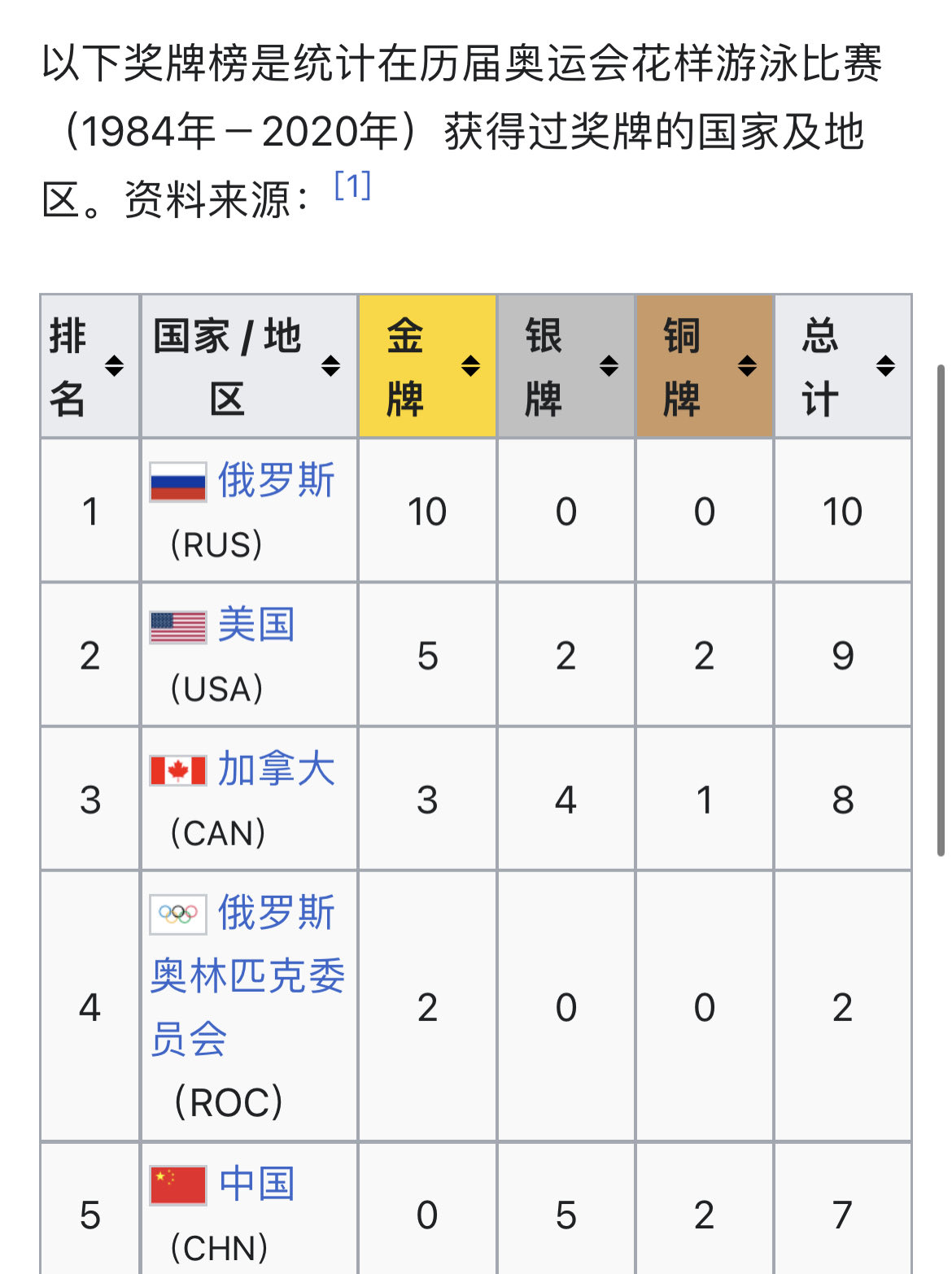This screenshot has height=1274, width=952.
Task: Open the 加拿大 link
Action: tap(277, 769)
